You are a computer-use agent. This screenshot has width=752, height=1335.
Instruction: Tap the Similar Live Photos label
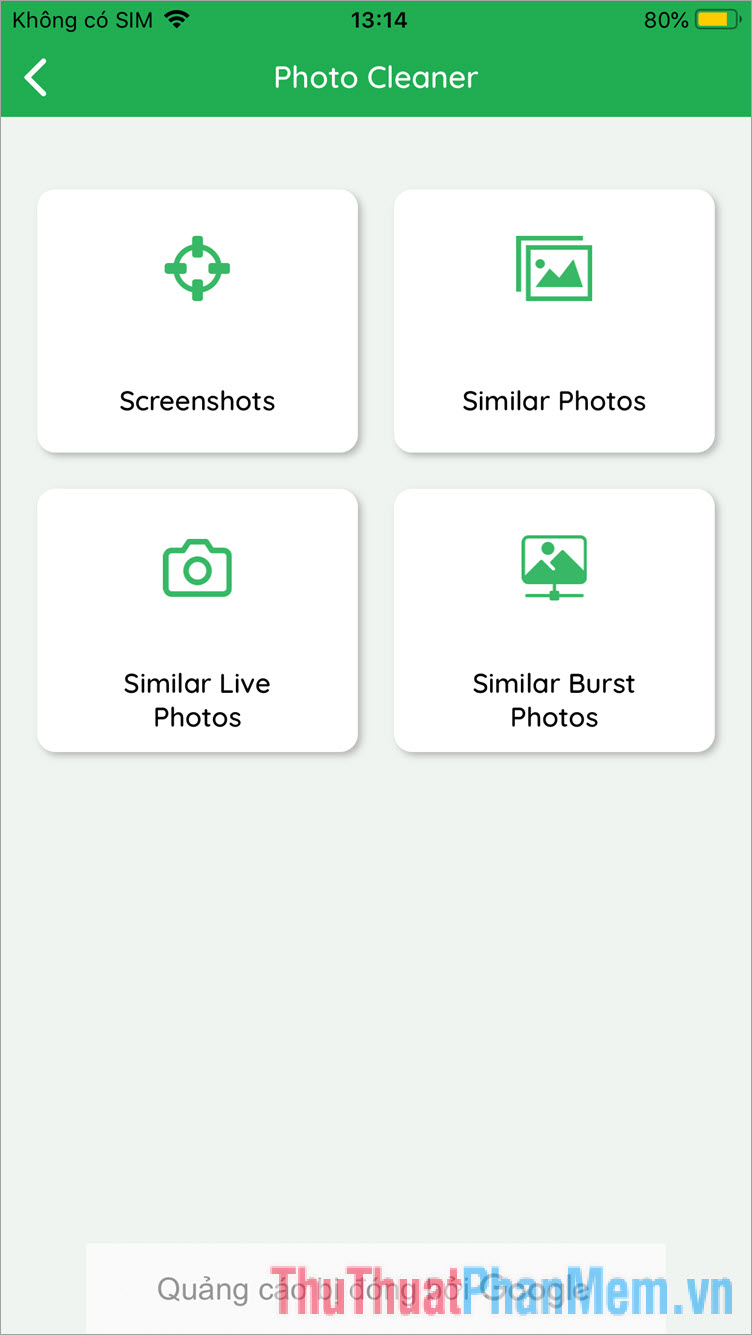click(197, 700)
